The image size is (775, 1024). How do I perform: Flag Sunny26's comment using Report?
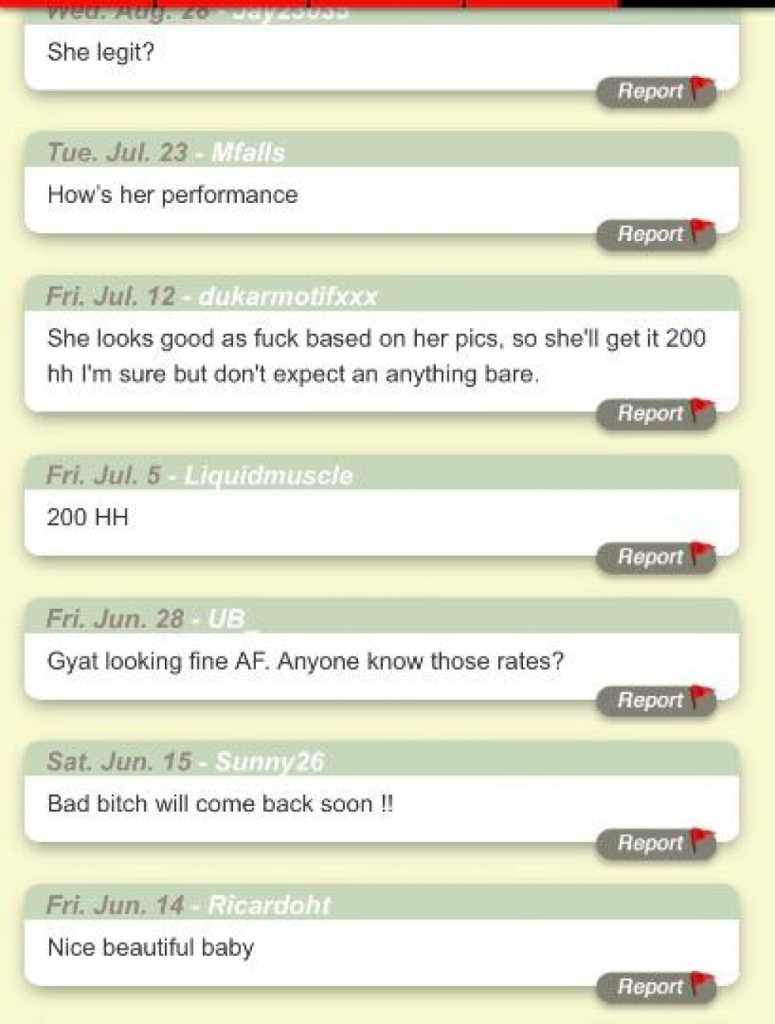pyautogui.click(x=656, y=844)
